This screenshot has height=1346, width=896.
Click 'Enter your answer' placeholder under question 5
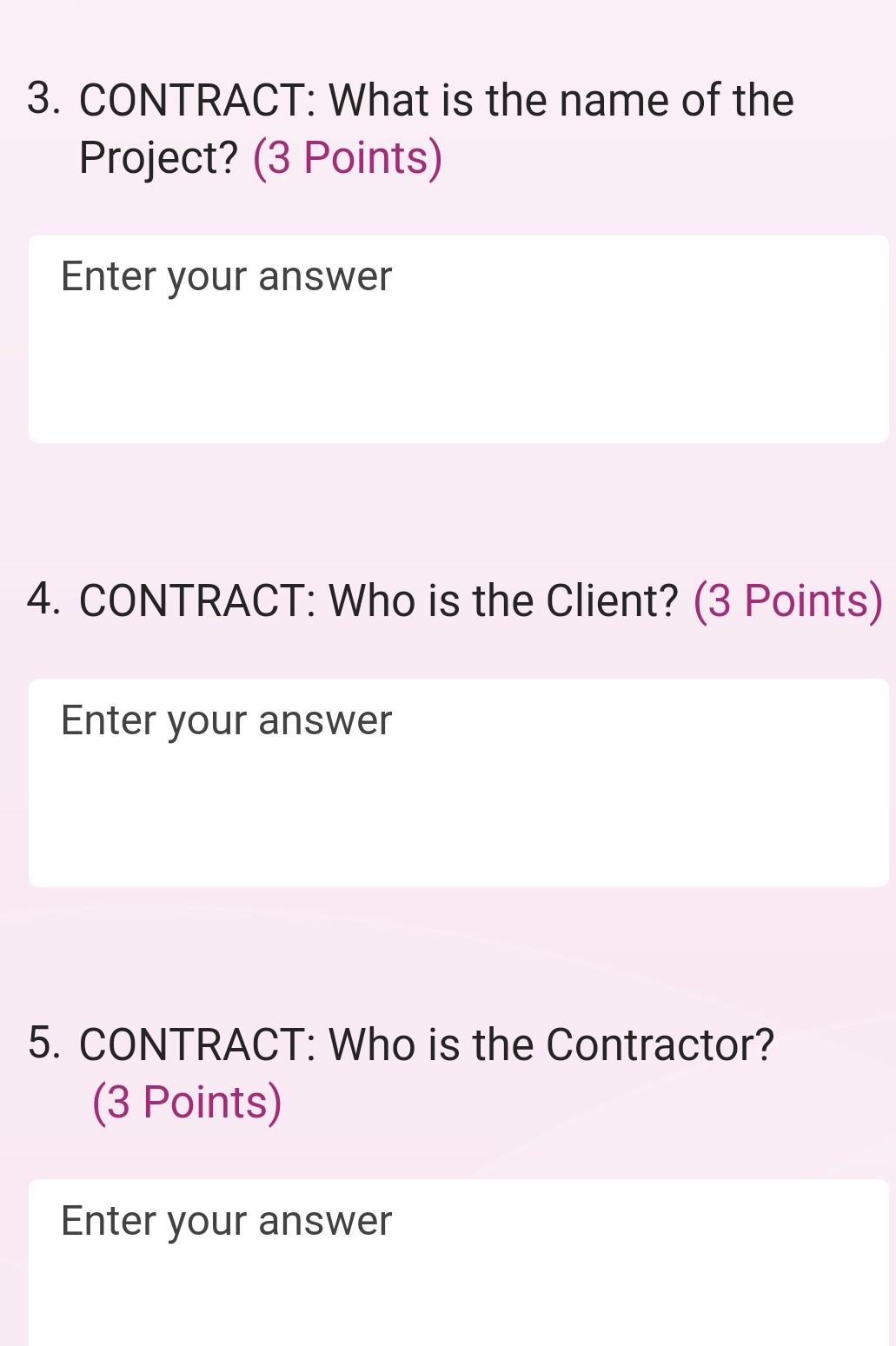point(225,1220)
